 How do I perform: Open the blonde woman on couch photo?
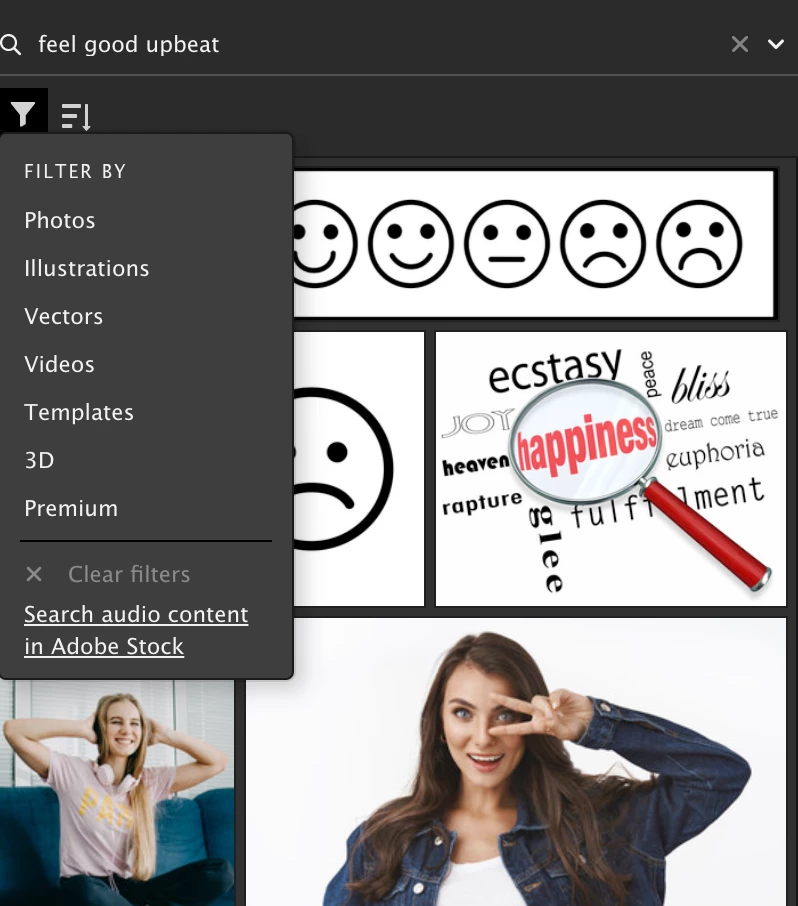[x=116, y=792]
